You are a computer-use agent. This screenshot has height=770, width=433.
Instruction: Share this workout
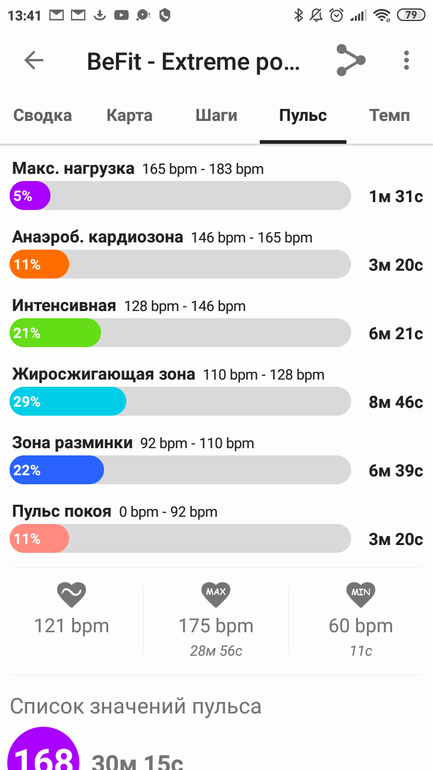(x=351, y=60)
